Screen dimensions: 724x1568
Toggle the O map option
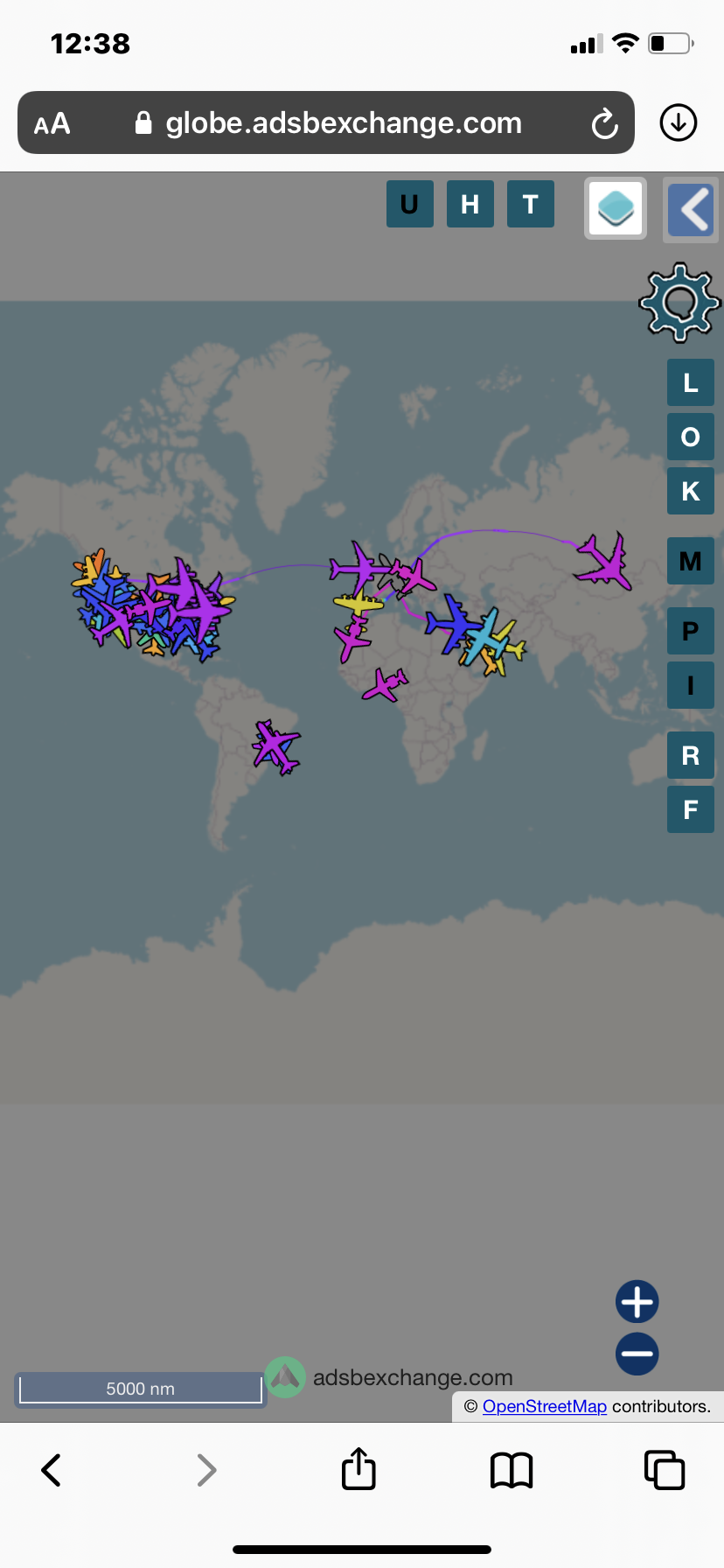coord(691,437)
